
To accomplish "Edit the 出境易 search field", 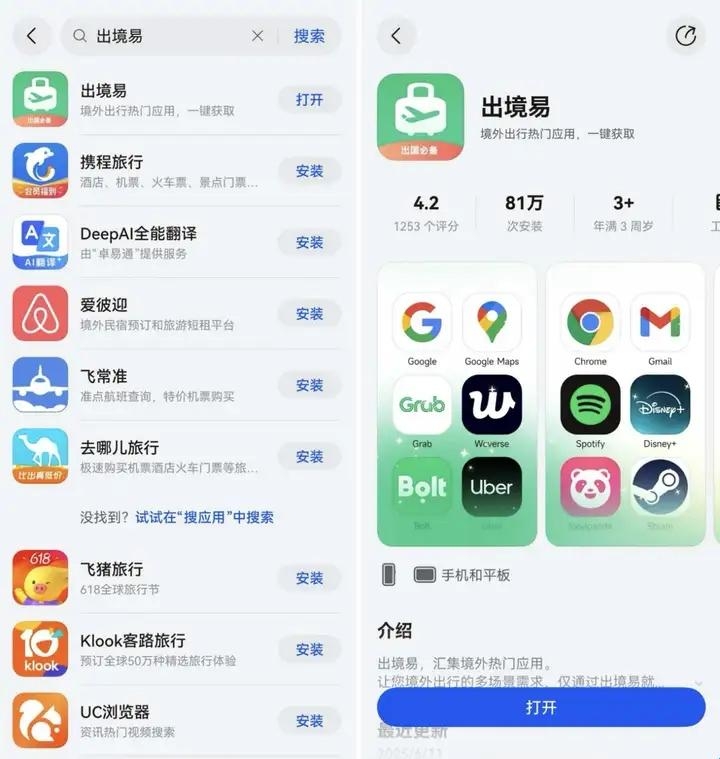I will [x=170, y=36].
